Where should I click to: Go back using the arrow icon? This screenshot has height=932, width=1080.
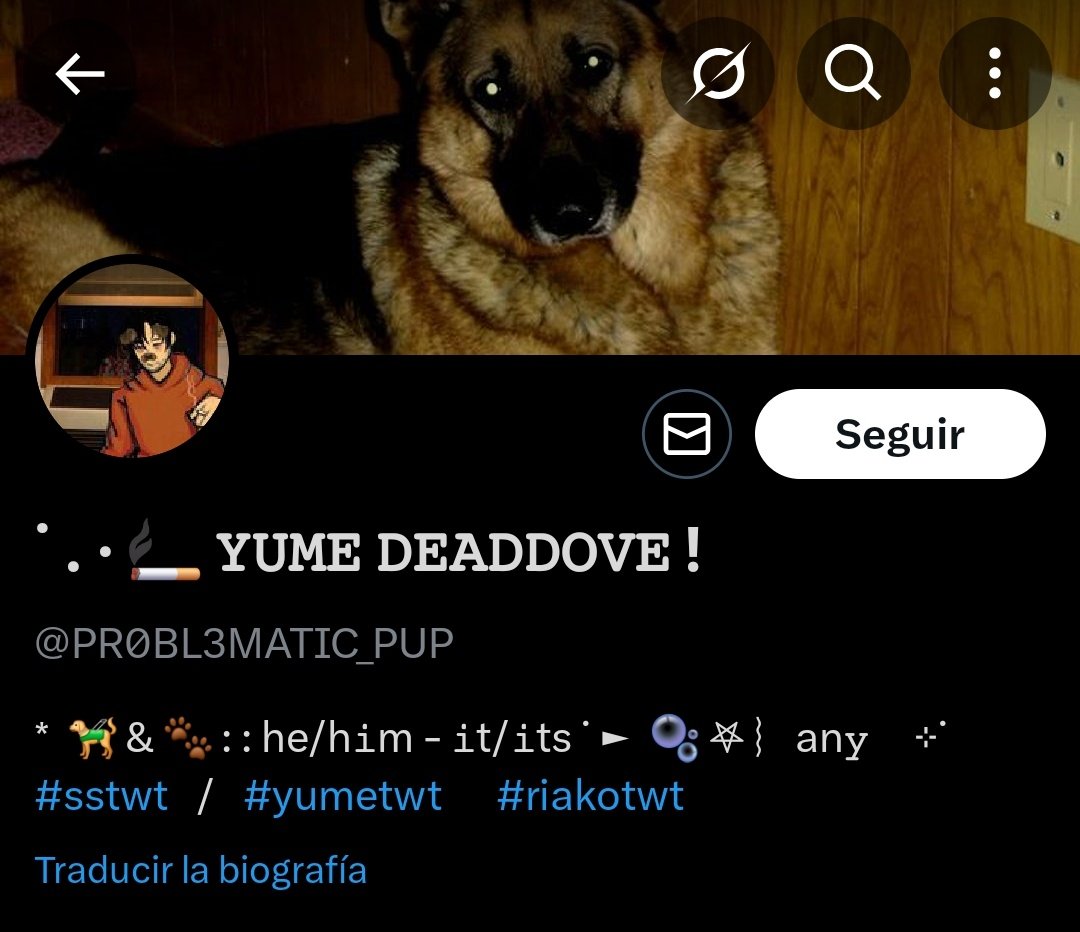[x=79, y=74]
